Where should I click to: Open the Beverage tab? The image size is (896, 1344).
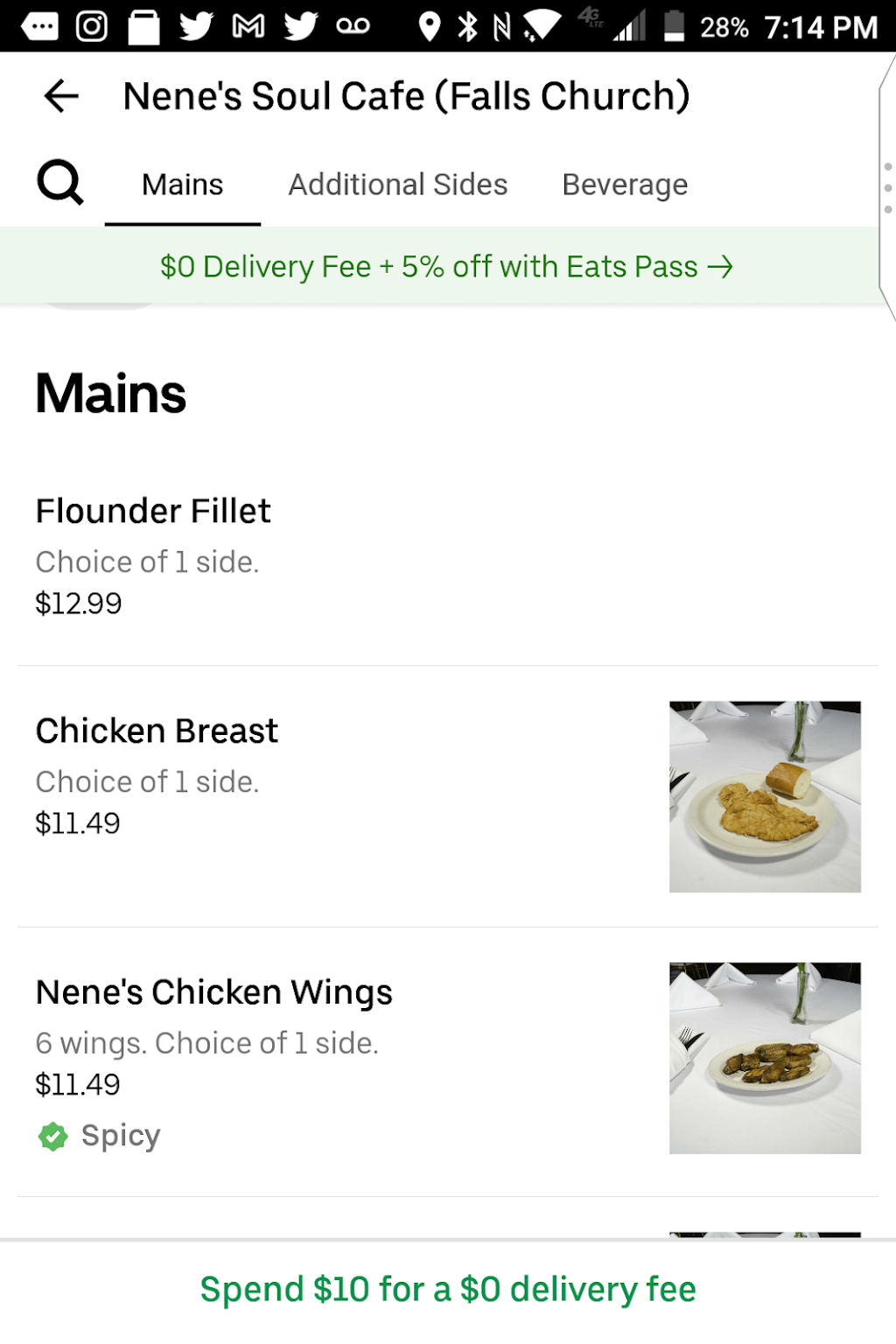pyautogui.click(x=624, y=184)
